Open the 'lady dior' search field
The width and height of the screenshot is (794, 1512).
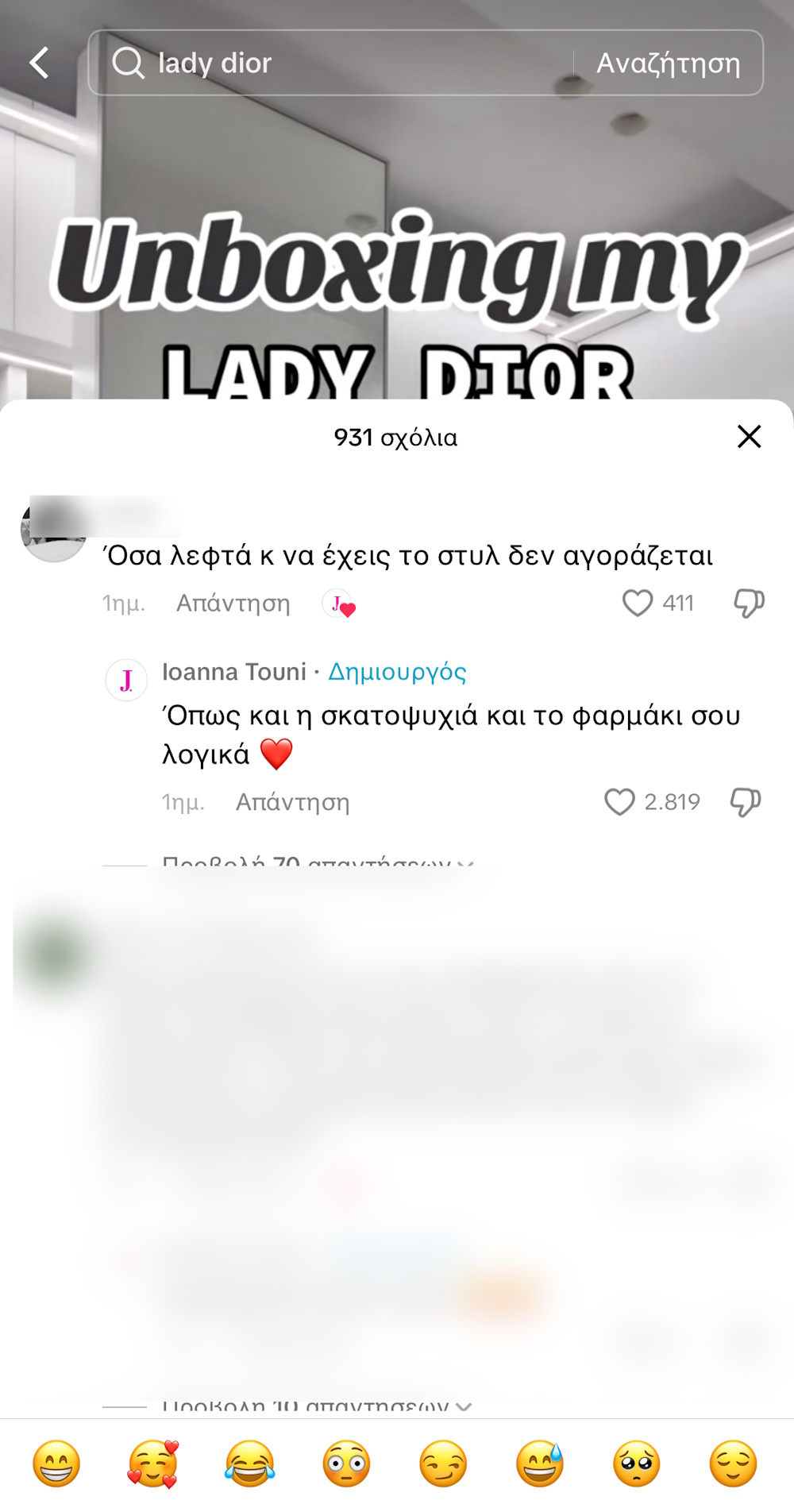point(333,63)
